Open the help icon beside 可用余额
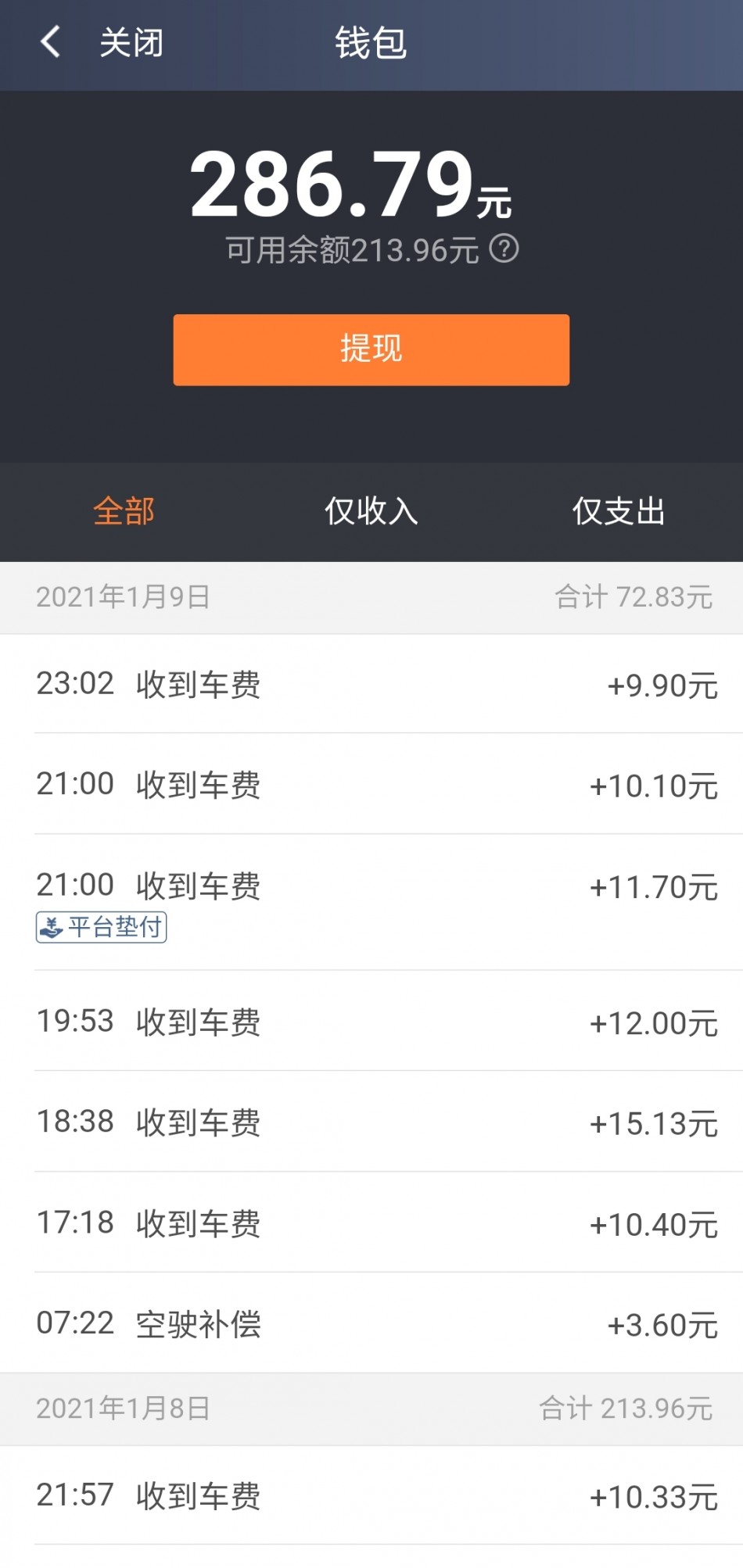Image resolution: width=743 pixels, height=1568 pixels. (x=504, y=249)
